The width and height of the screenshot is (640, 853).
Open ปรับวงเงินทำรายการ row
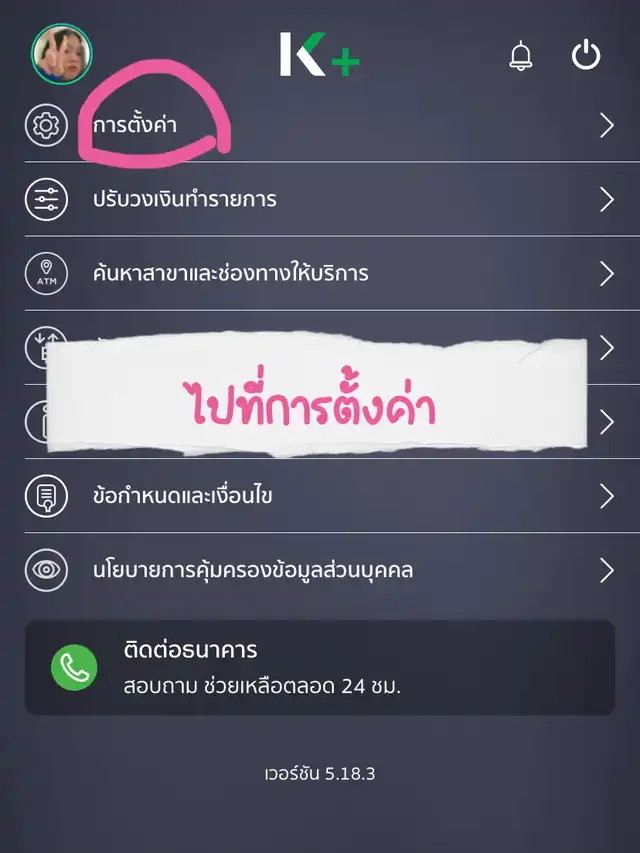pyautogui.click(x=320, y=199)
